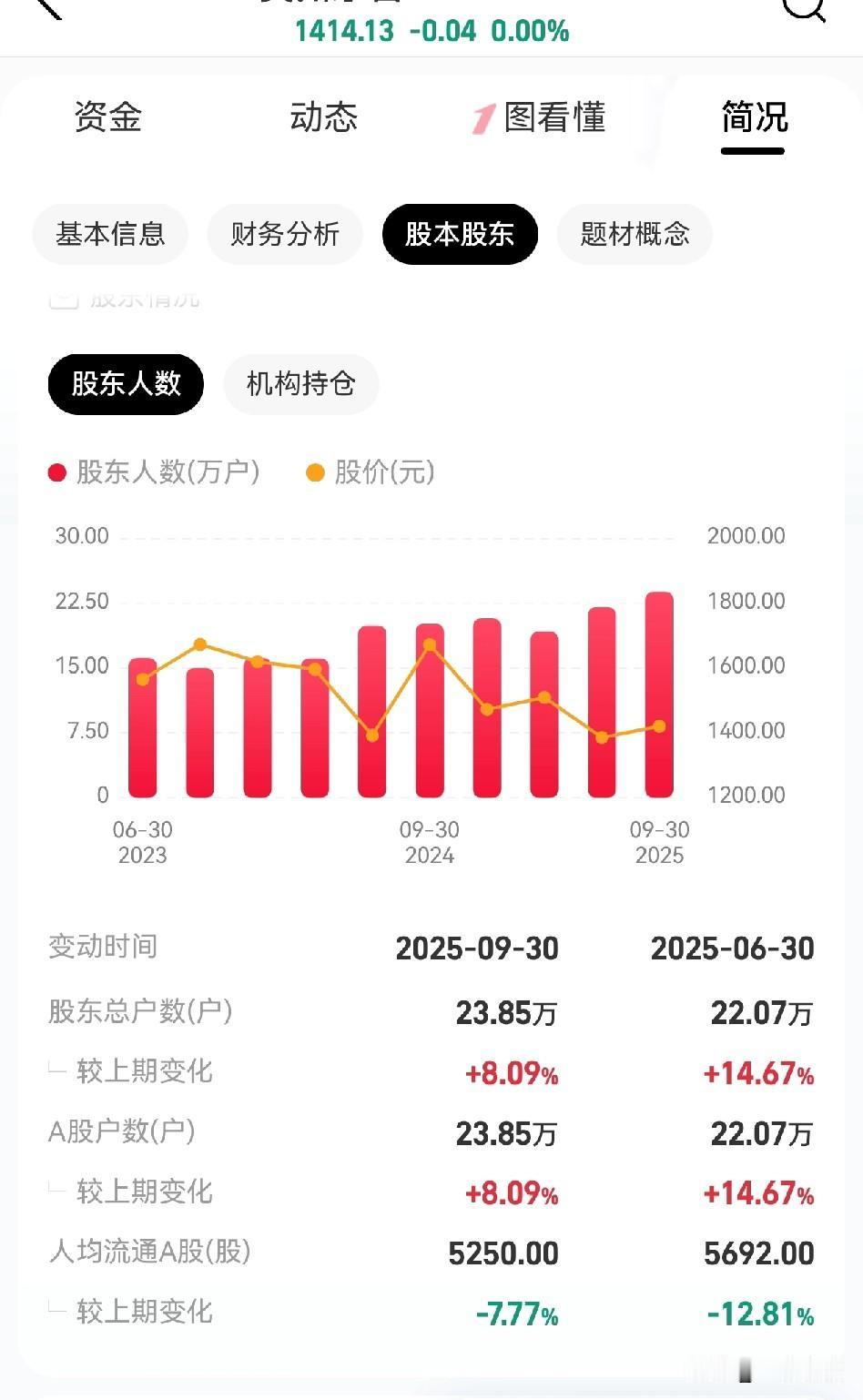The width and height of the screenshot is (863, 1400).
Task: Click the faded envelope icon next to 股东情况
Action: pyautogui.click(x=62, y=298)
